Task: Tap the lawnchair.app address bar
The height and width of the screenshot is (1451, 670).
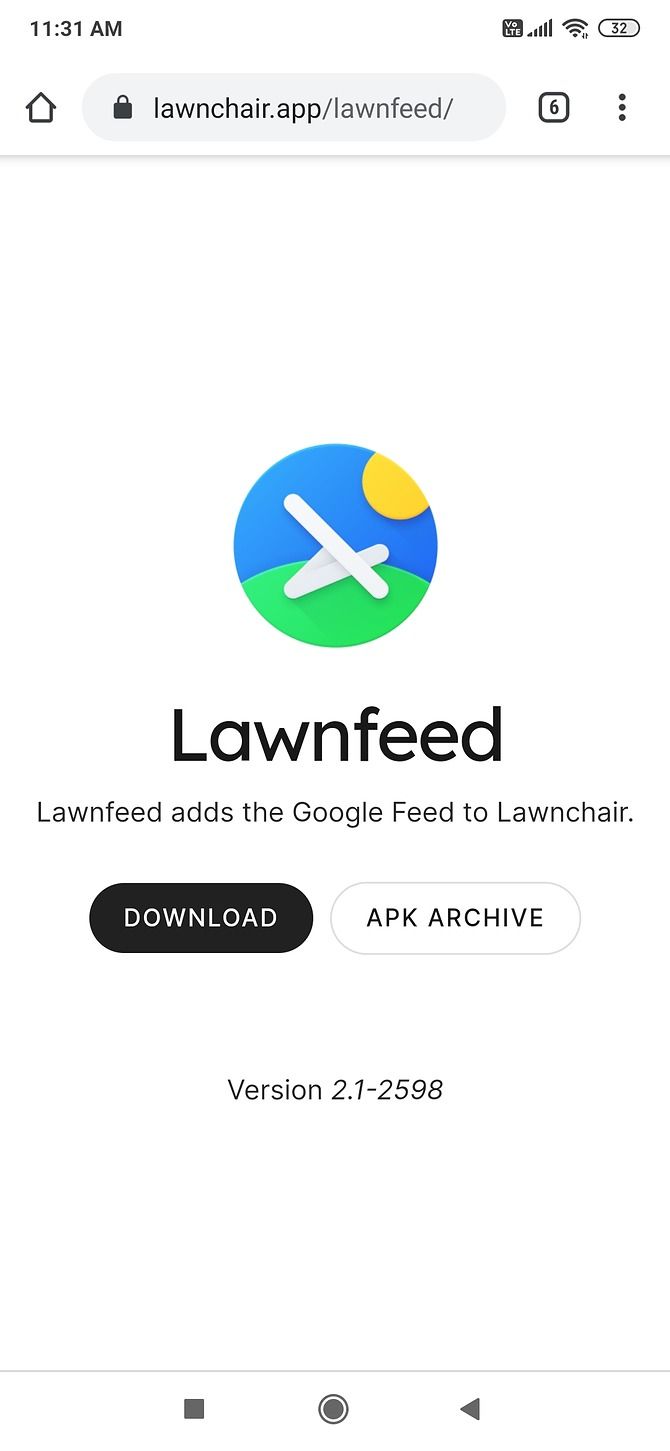Action: click(300, 108)
